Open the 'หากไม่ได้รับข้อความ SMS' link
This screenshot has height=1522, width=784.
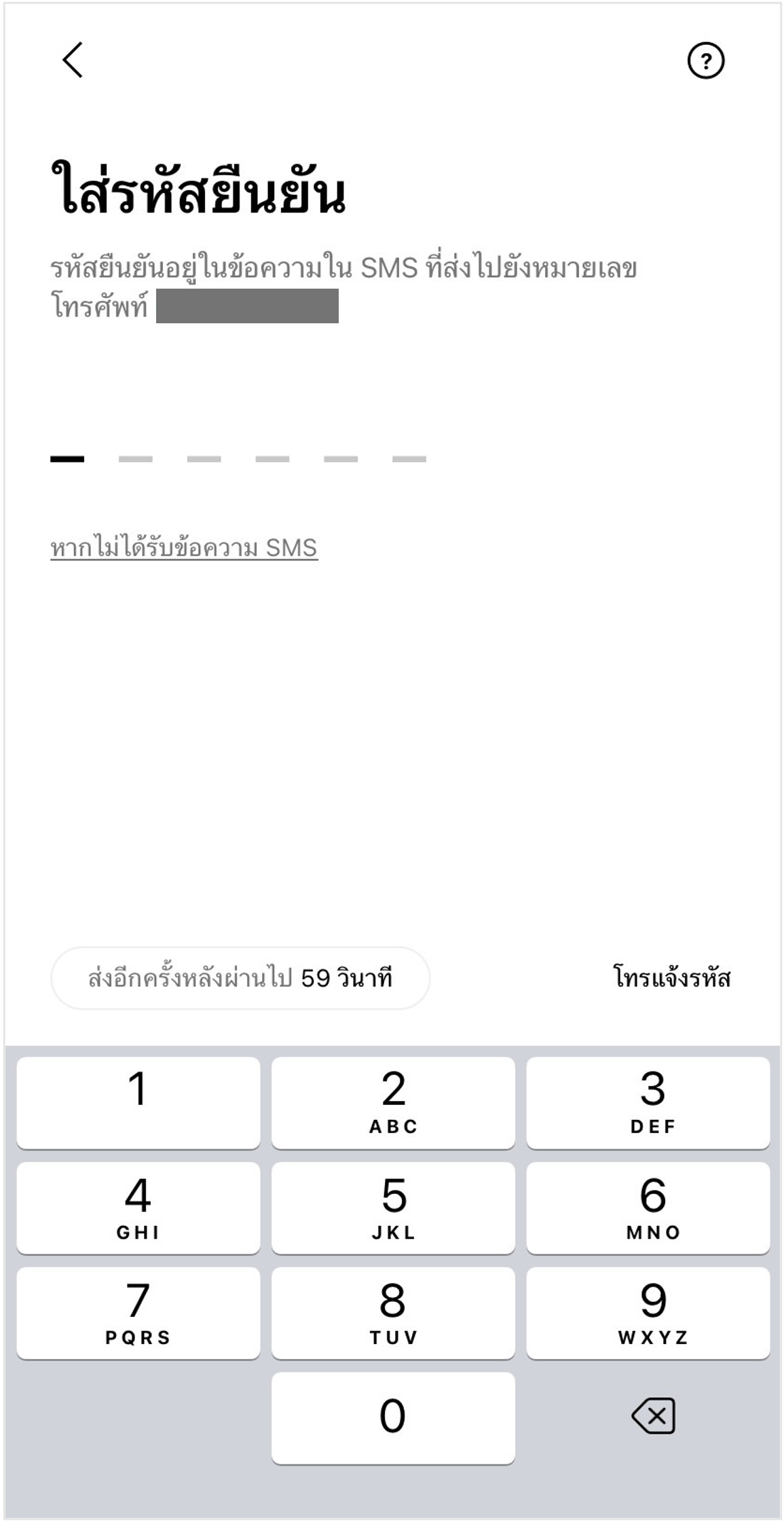click(x=184, y=547)
